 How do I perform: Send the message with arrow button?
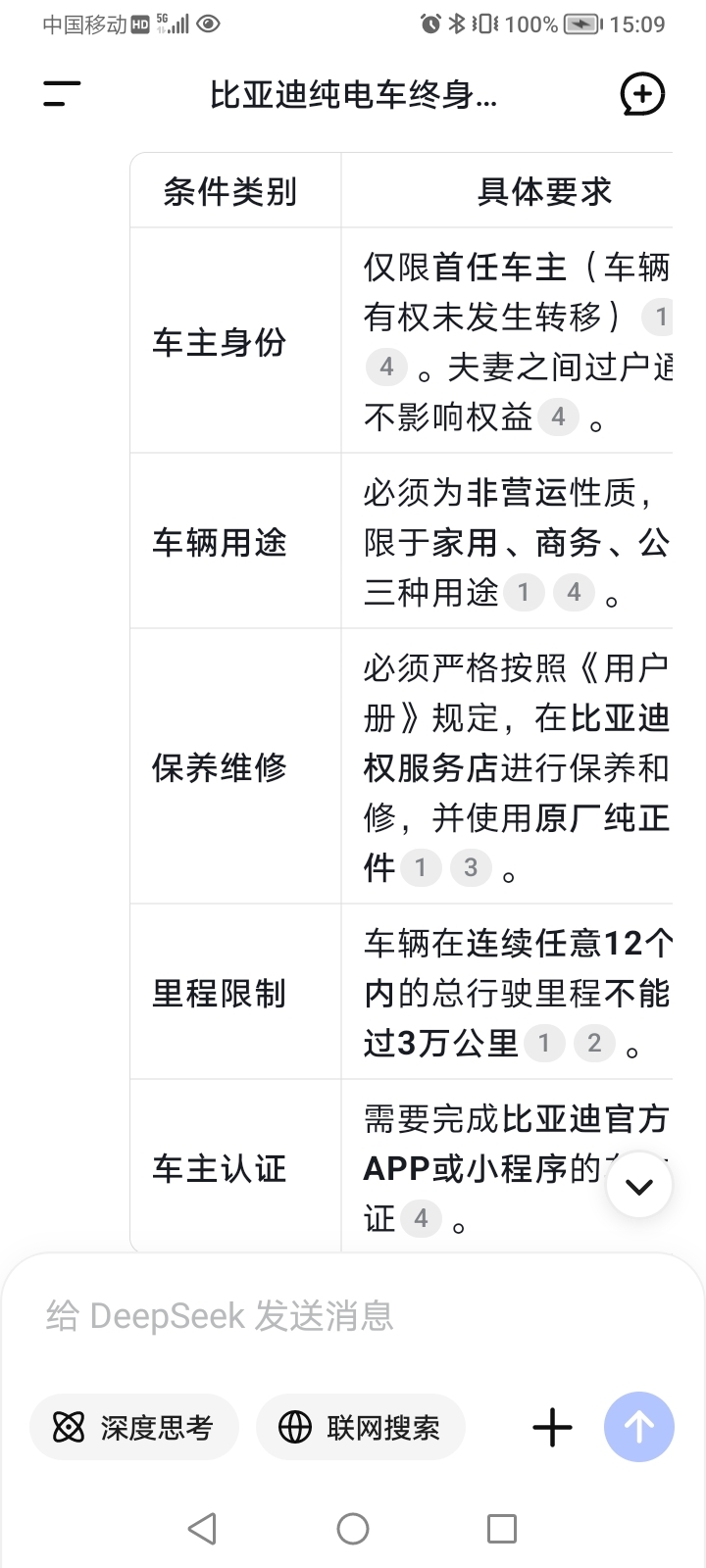point(639,1427)
